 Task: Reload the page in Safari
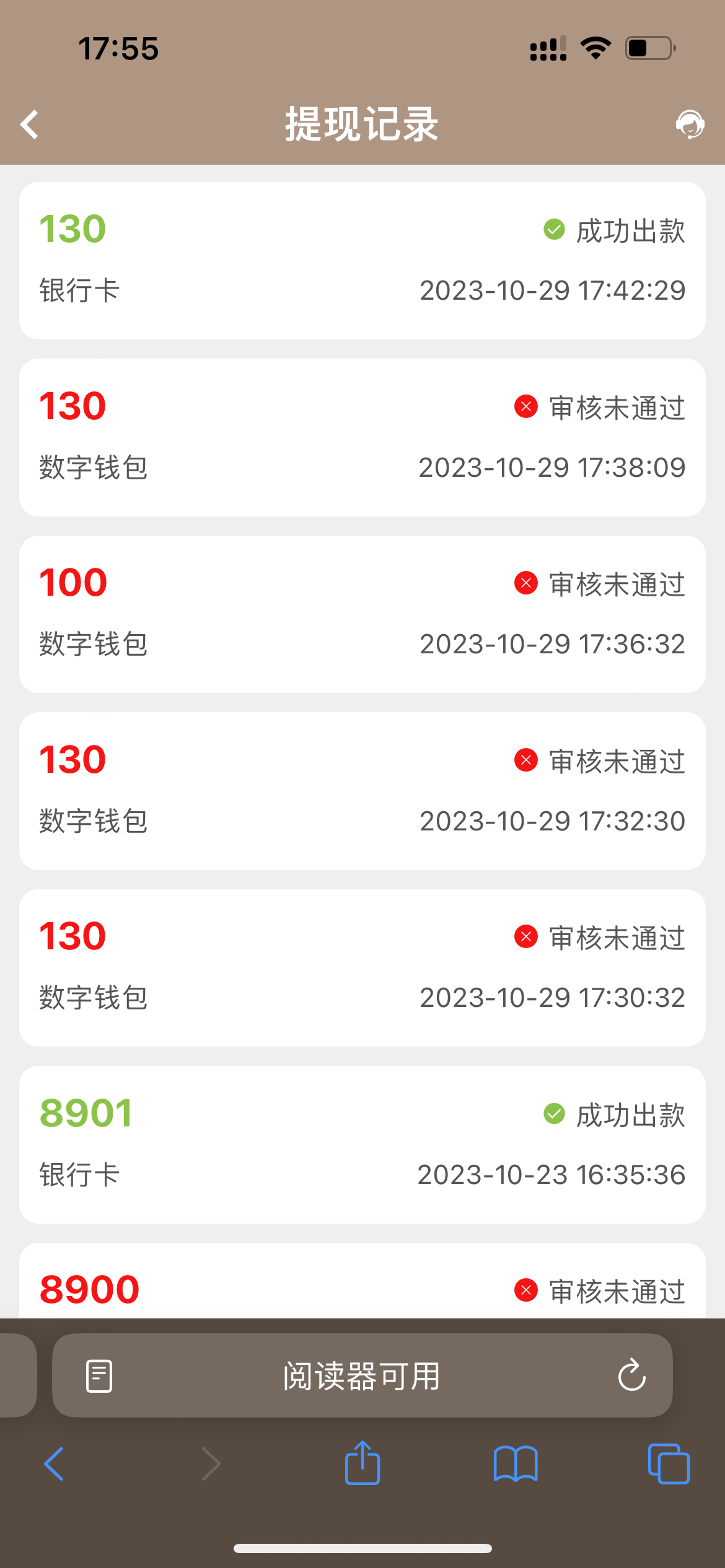pyautogui.click(x=631, y=1375)
